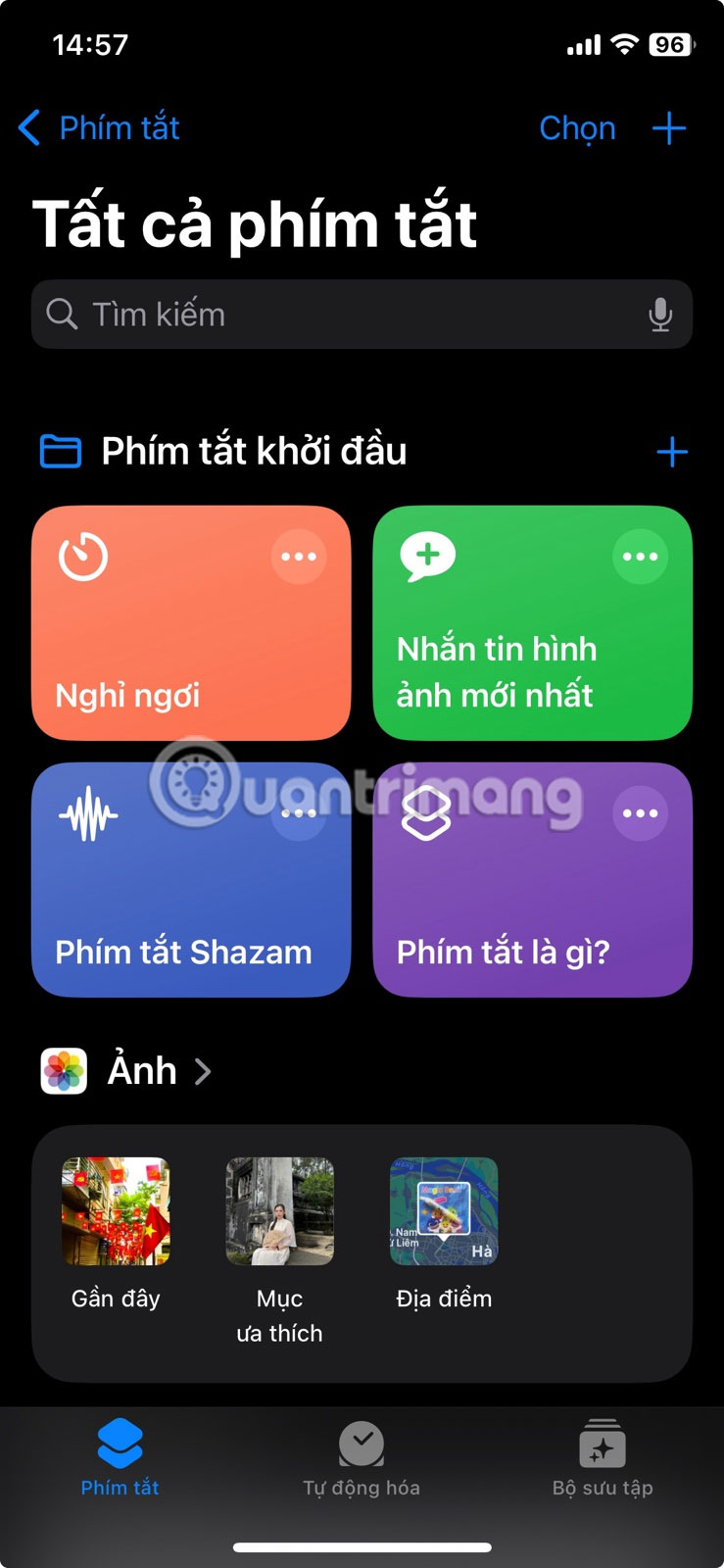
Task: Open options for Nghỉ ngơi shortcut
Action: click(299, 557)
